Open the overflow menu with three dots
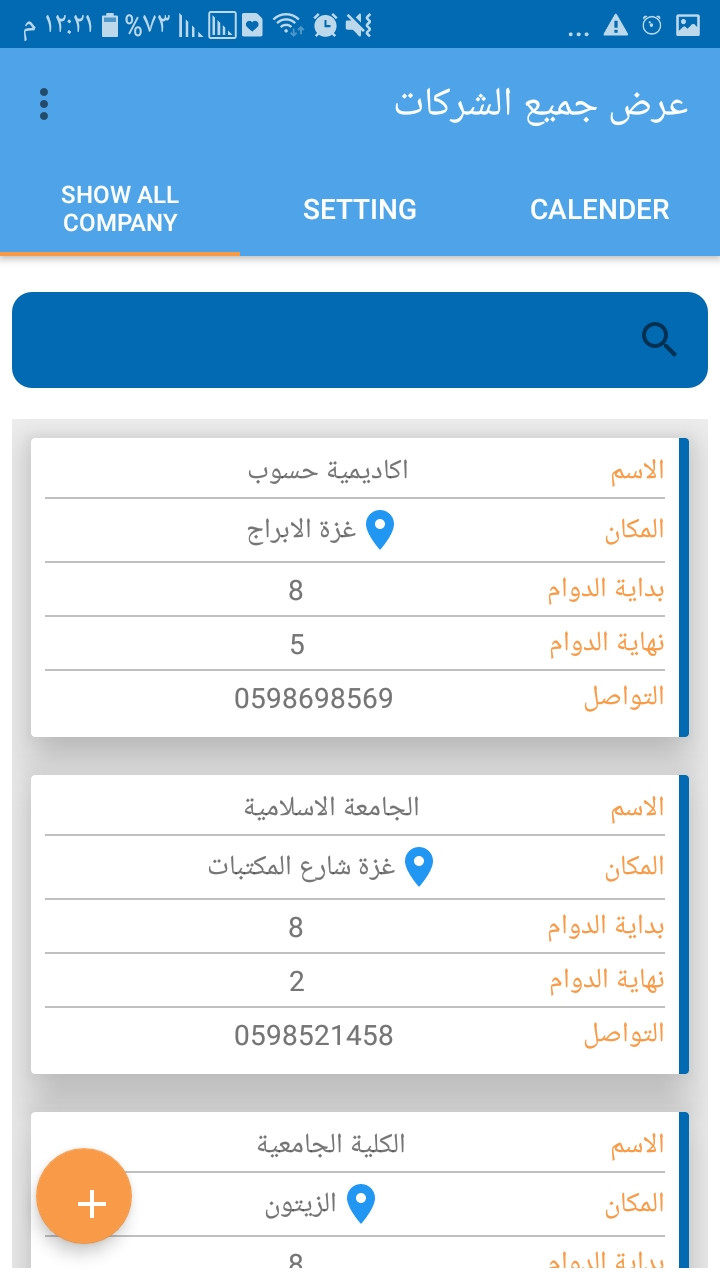The width and height of the screenshot is (720, 1280). pos(43,103)
